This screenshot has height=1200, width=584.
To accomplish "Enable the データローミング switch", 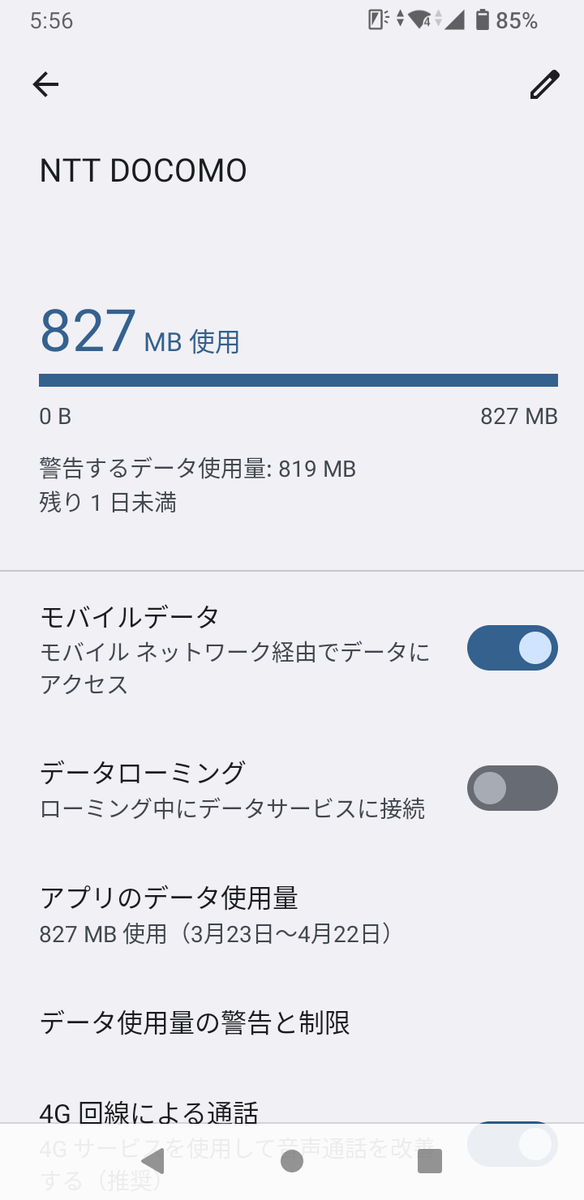I will (x=512, y=788).
